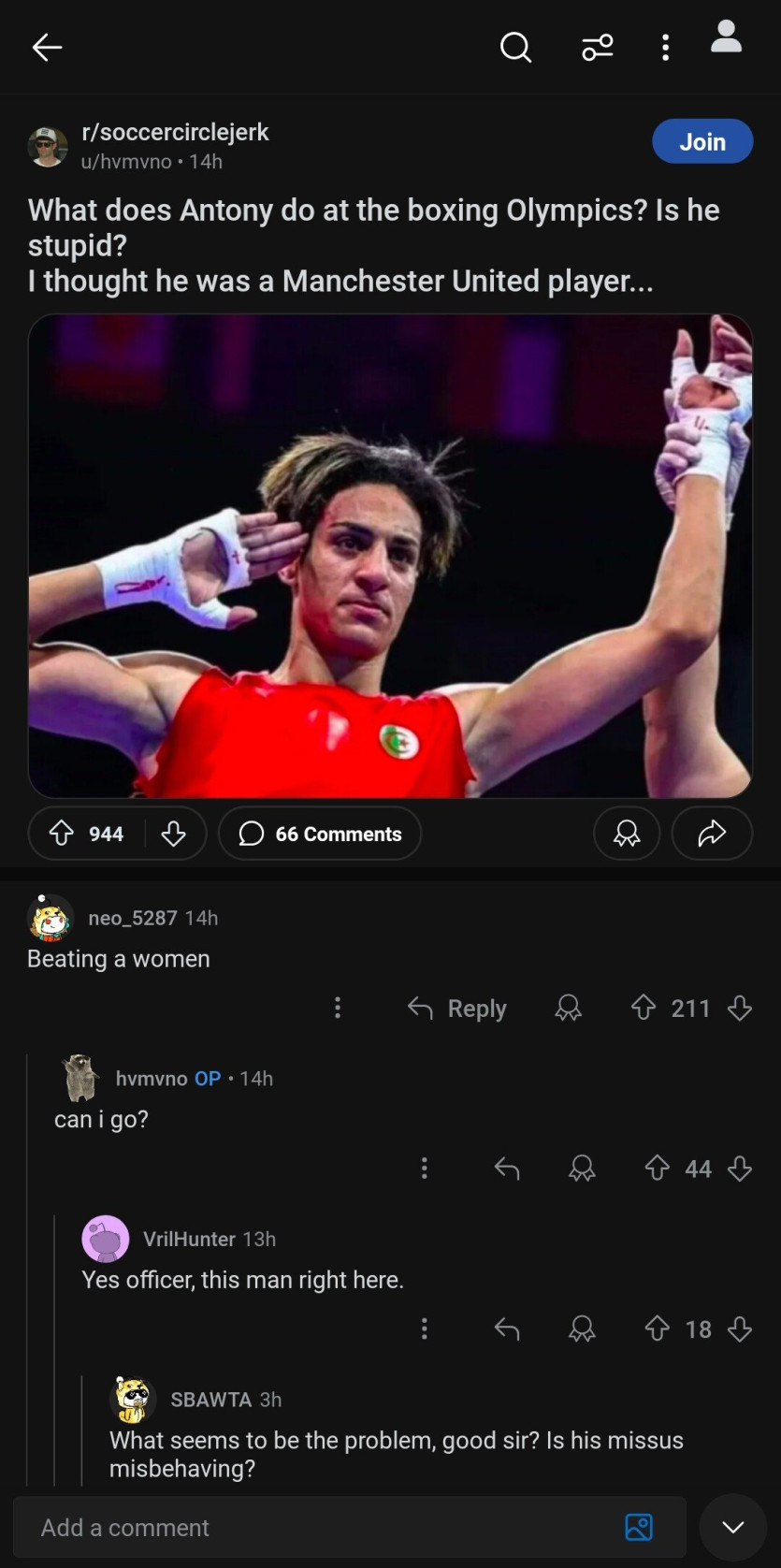Open the search icon
Image resolution: width=781 pixels, height=1568 pixels.
click(515, 47)
